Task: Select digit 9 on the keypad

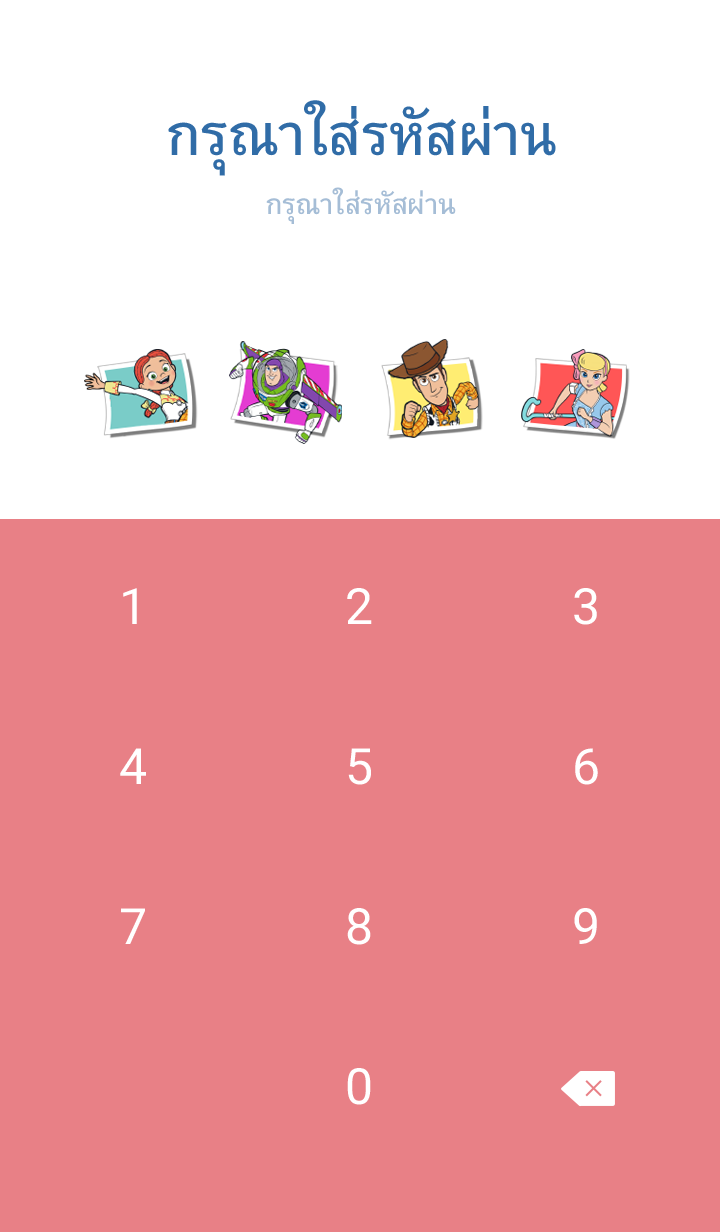Action: (586, 927)
